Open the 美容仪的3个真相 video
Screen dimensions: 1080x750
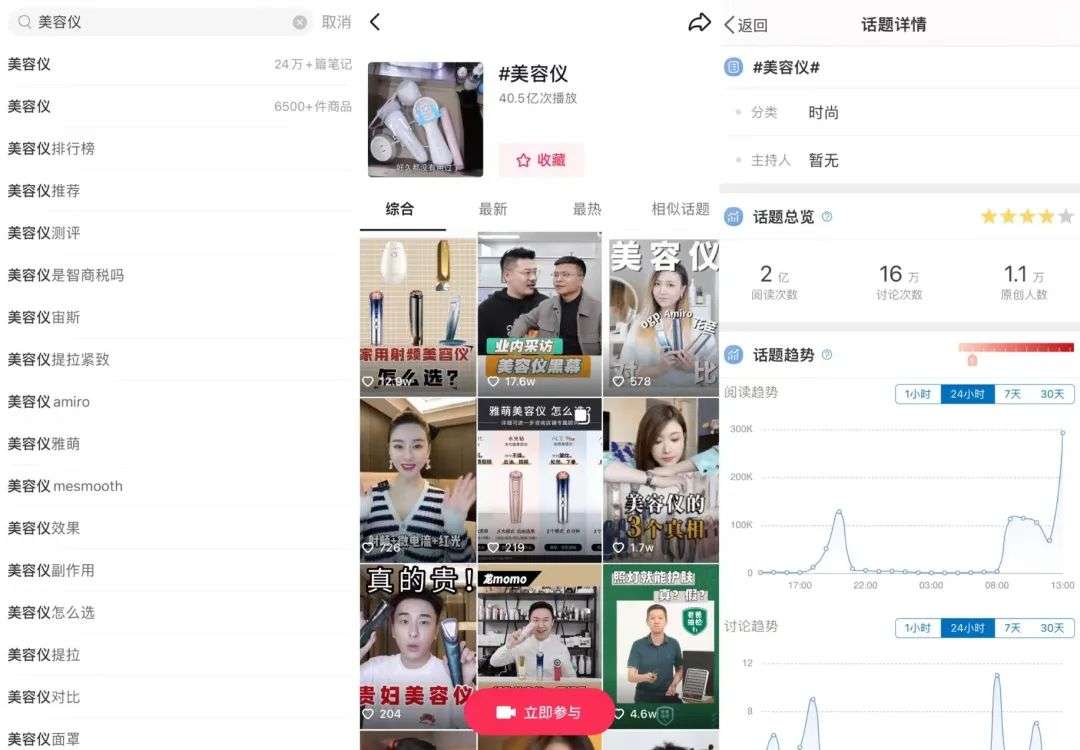660,480
